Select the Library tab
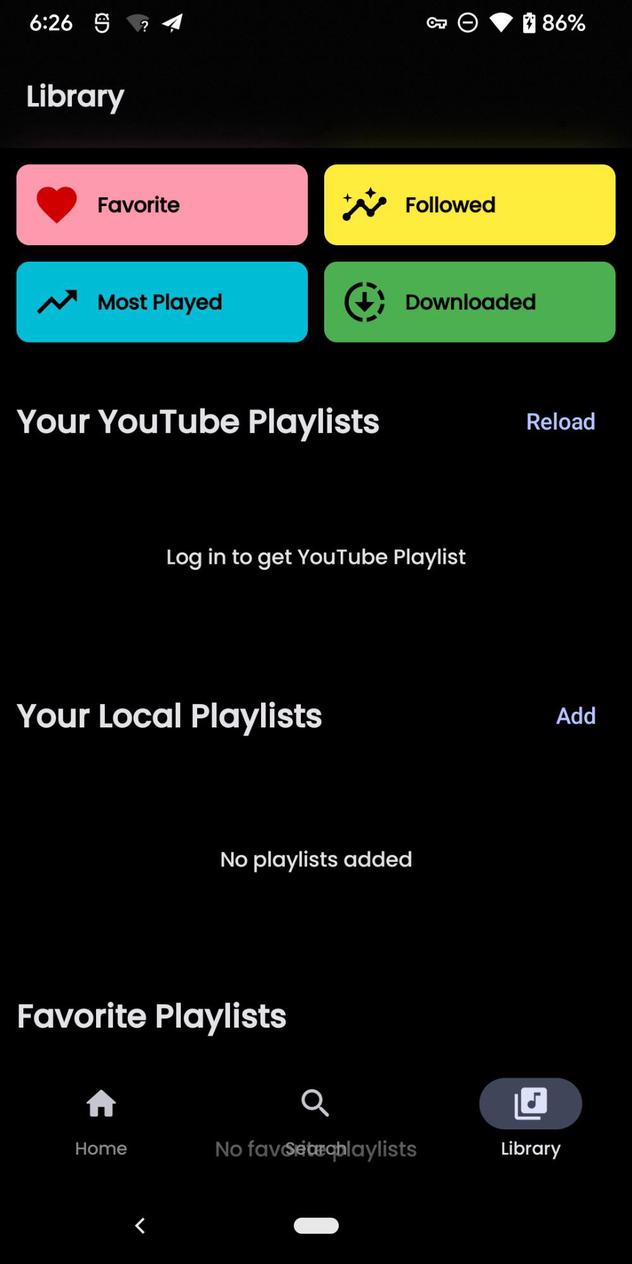The image size is (632, 1264). (530, 1122)
